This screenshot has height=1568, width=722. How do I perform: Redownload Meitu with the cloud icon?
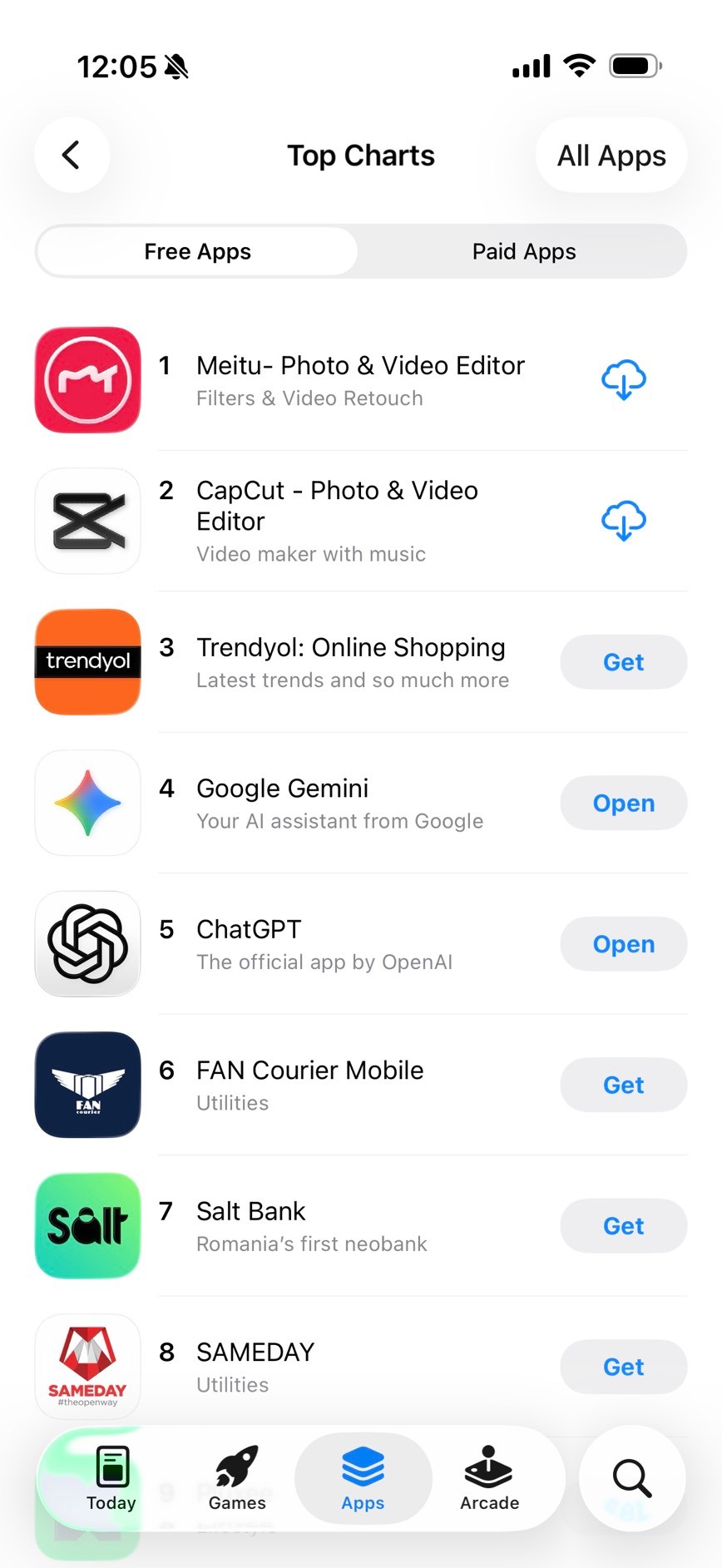click(x=623, y=380)
